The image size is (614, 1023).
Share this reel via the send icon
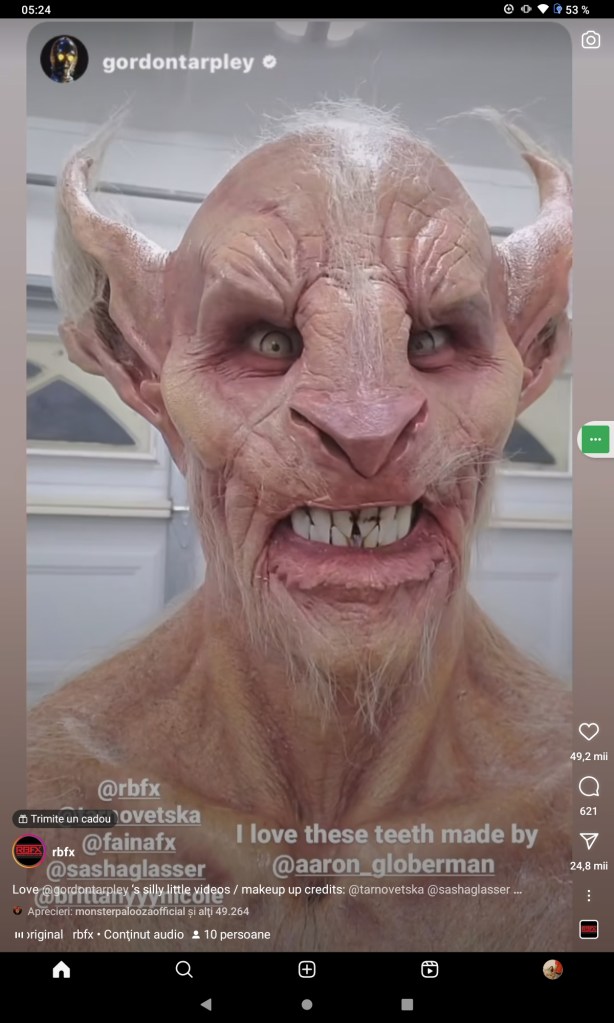pyautogui.click(x=589, y=841)
